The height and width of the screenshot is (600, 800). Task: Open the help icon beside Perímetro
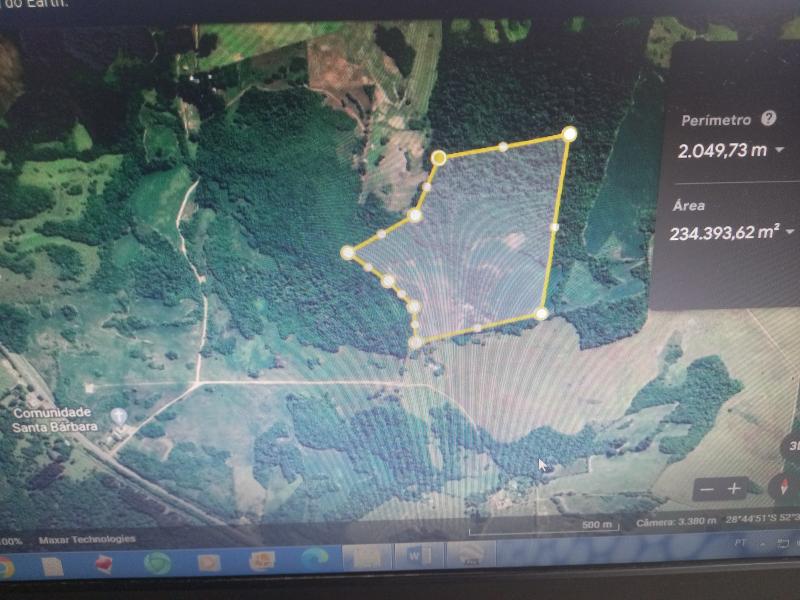click(768, 119)
